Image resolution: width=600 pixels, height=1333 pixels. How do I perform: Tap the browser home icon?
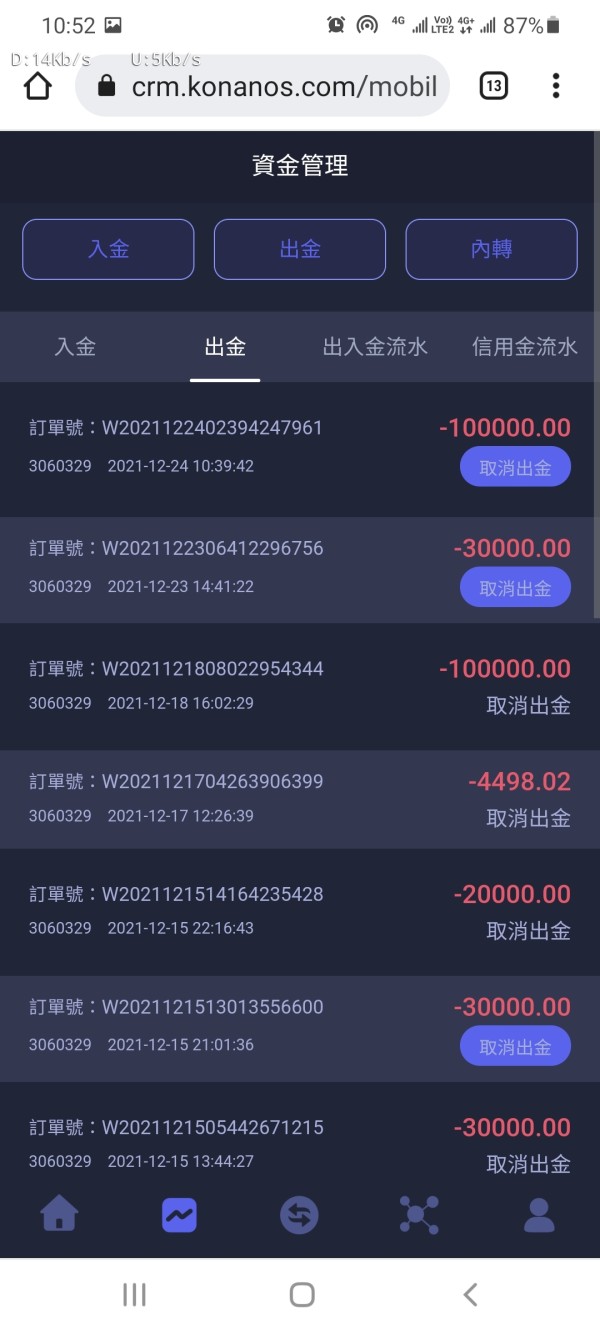37,86
